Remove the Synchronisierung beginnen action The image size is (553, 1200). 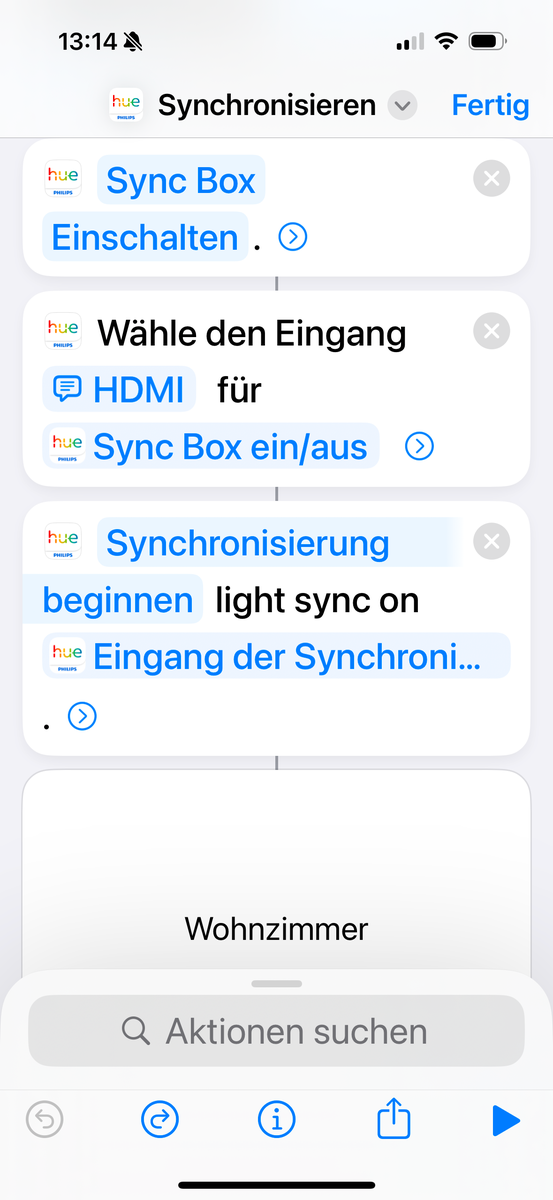tap(491, 541)
